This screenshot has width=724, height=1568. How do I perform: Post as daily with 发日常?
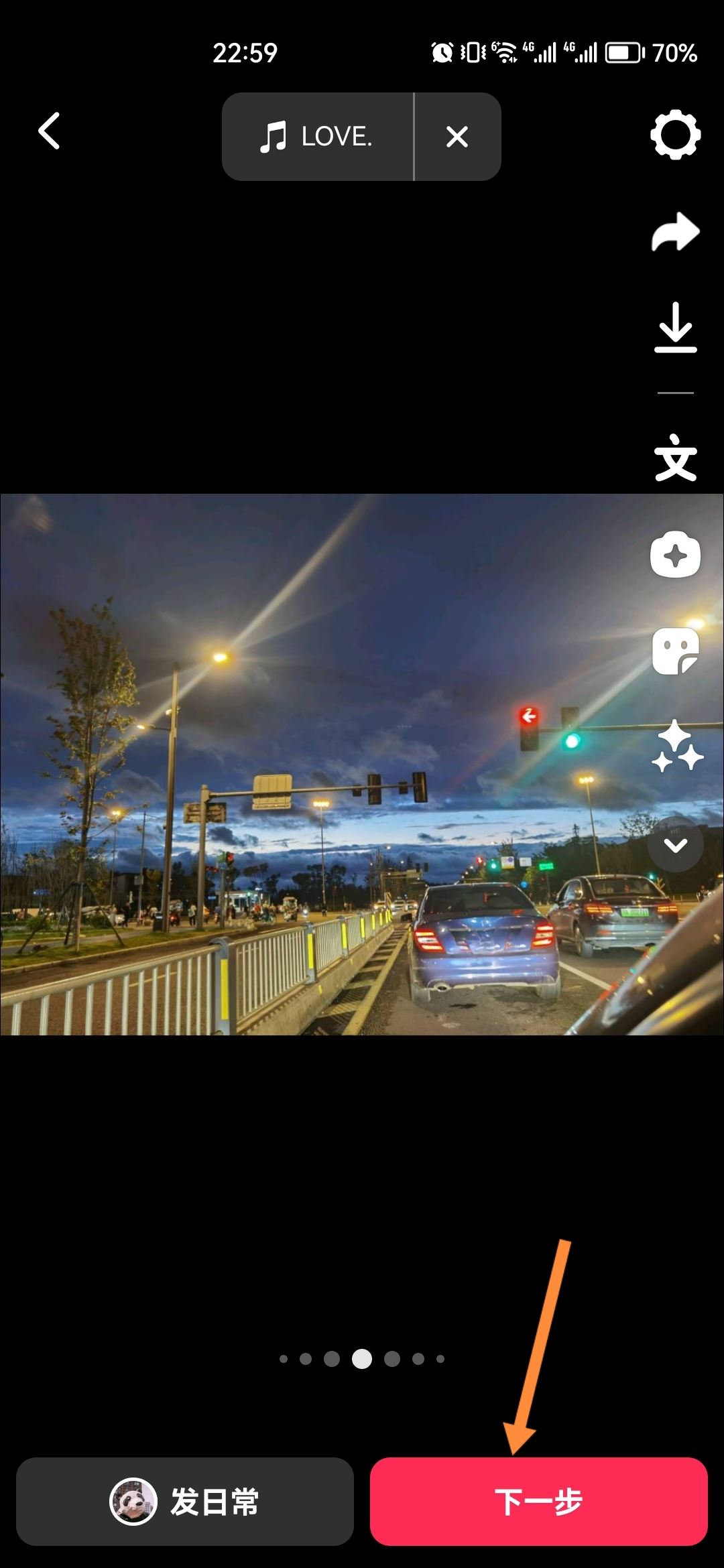tap(185, 1502)
